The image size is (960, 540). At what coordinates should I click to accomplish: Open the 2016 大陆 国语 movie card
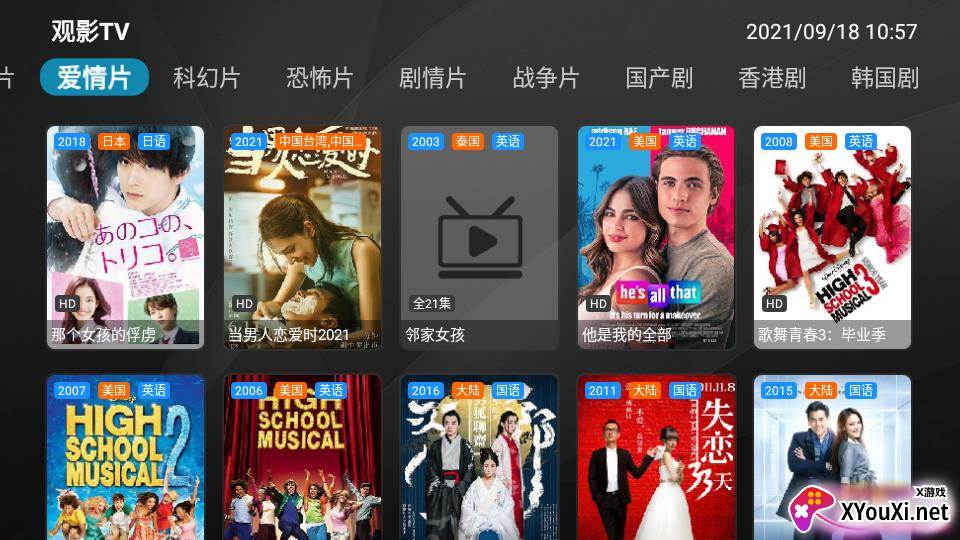479,460
